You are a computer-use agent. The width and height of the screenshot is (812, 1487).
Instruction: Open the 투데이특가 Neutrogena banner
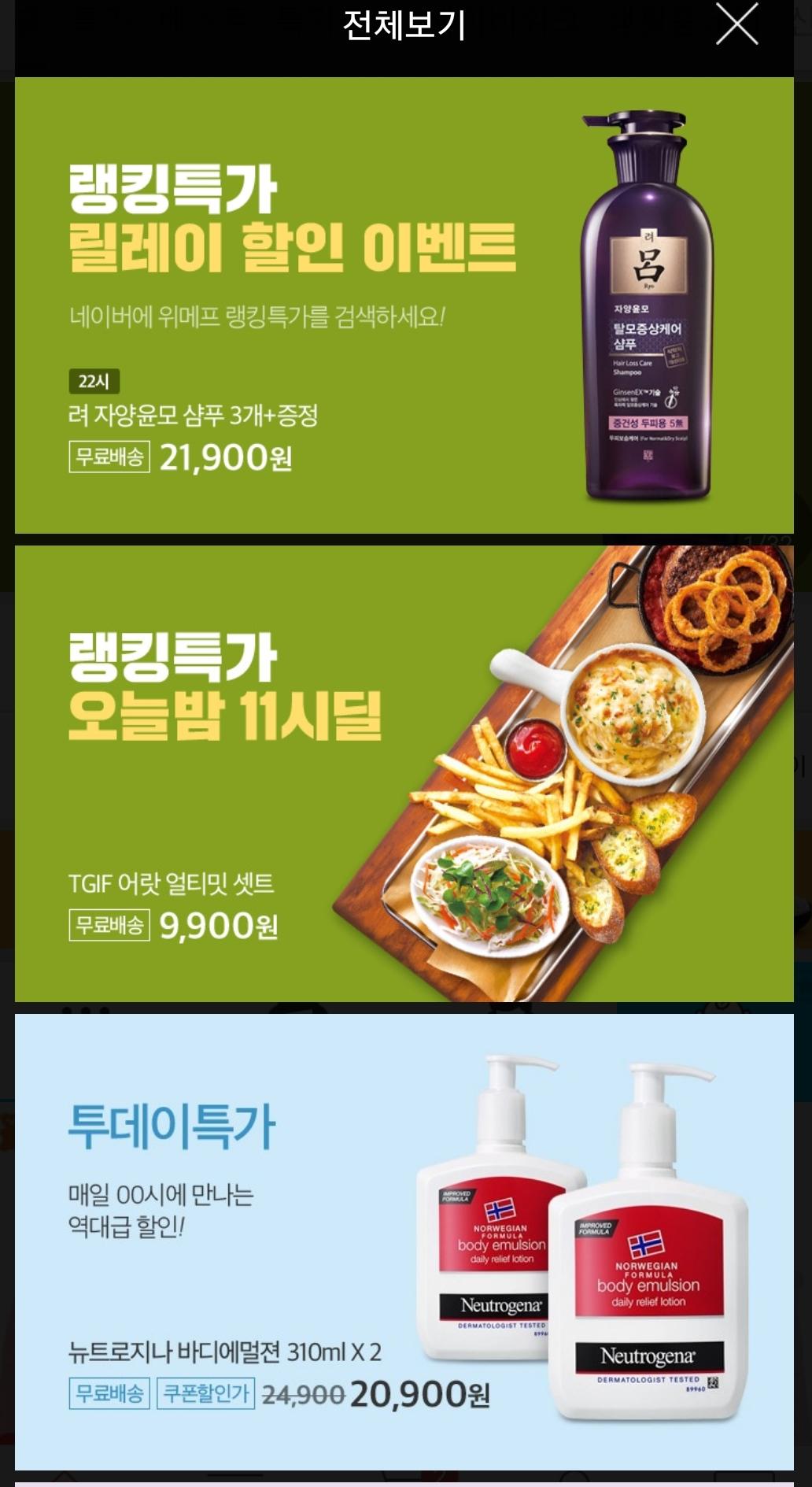[x=404, y=1241]
